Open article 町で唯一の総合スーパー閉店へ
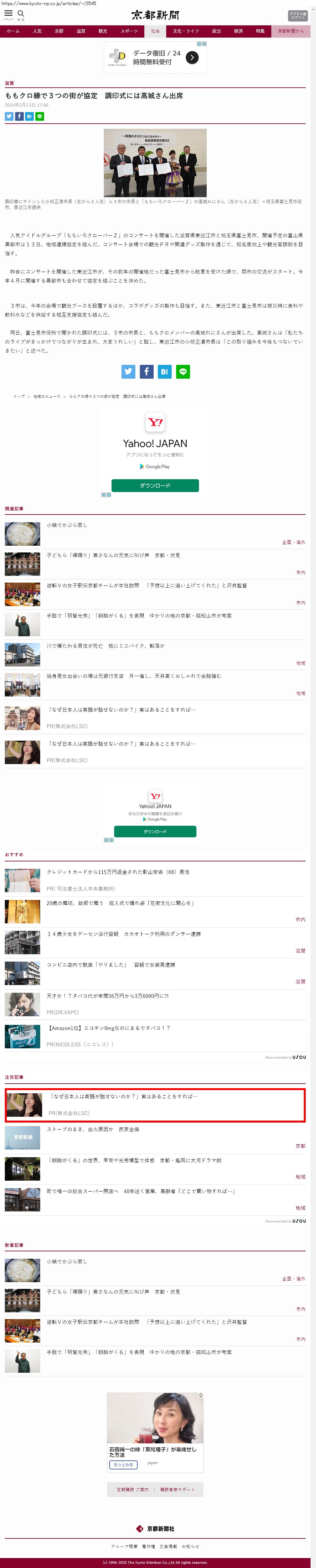316x1568 pixels. pyautogui.click(x=140, y=1191)
